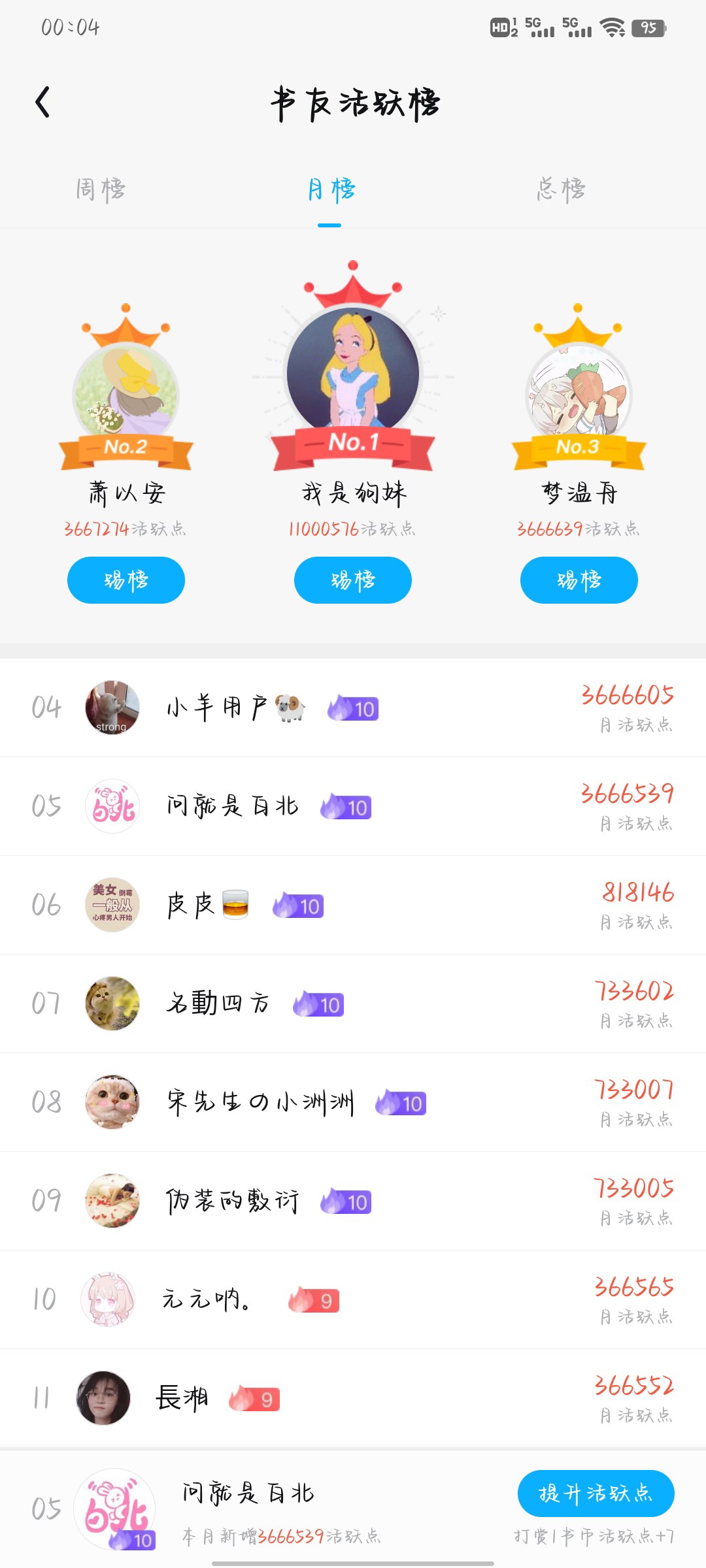
Task: Open rank 09 user 伪装的敷衍
Action: 232,1201
